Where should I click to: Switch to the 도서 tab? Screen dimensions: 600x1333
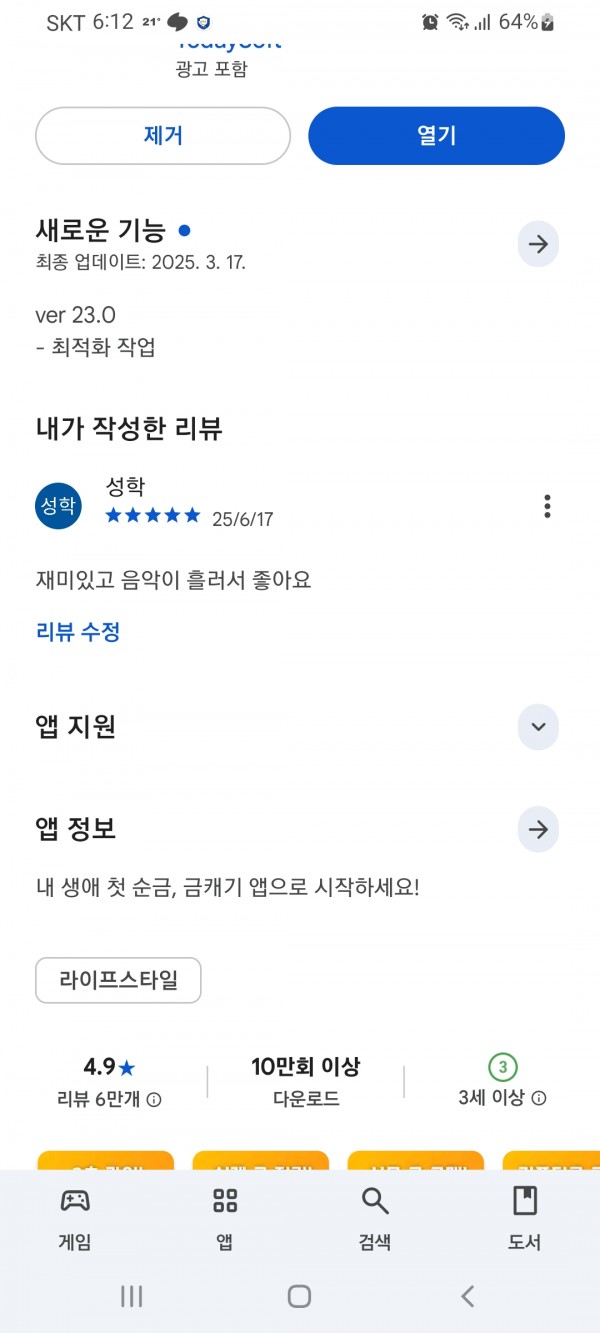coord(525,1220)
